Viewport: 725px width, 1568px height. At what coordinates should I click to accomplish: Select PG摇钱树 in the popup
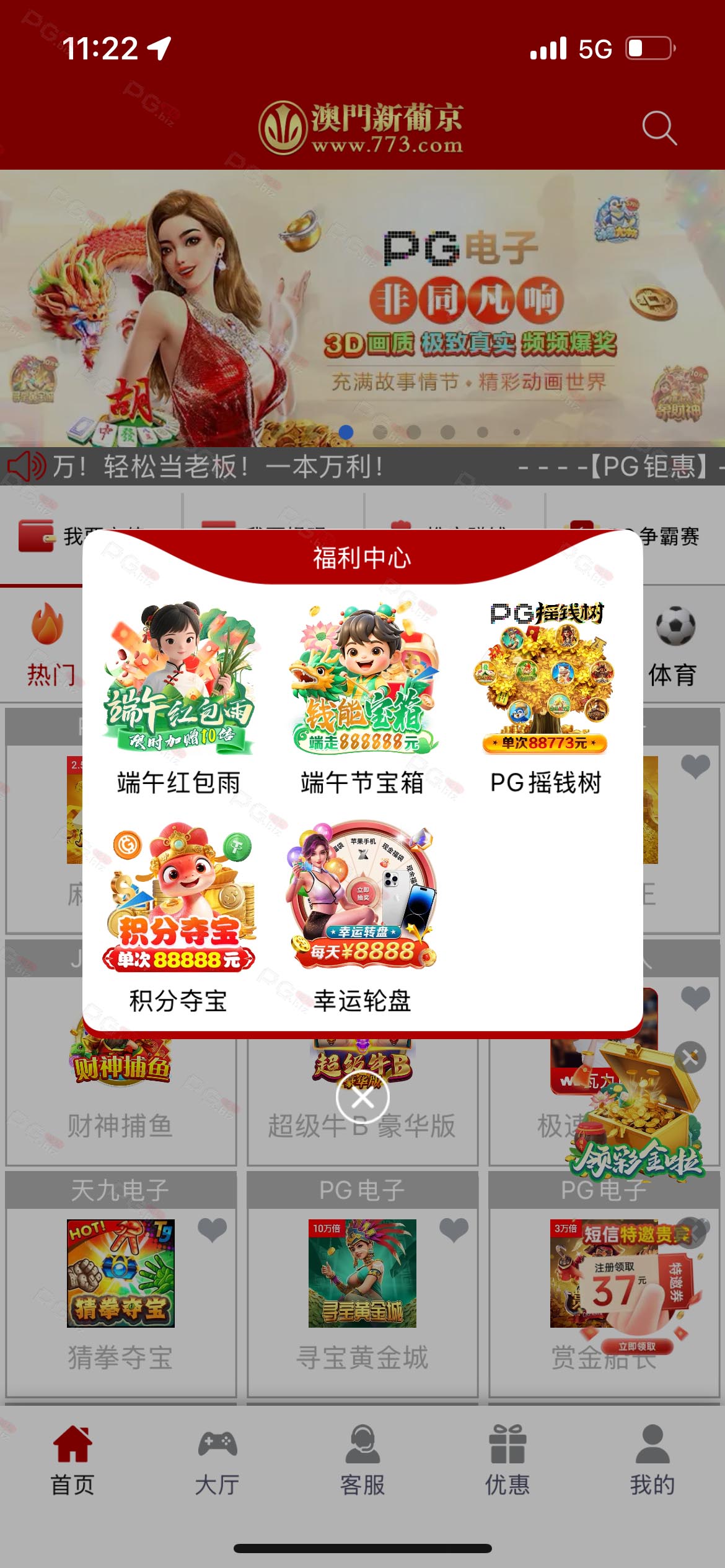546,699
